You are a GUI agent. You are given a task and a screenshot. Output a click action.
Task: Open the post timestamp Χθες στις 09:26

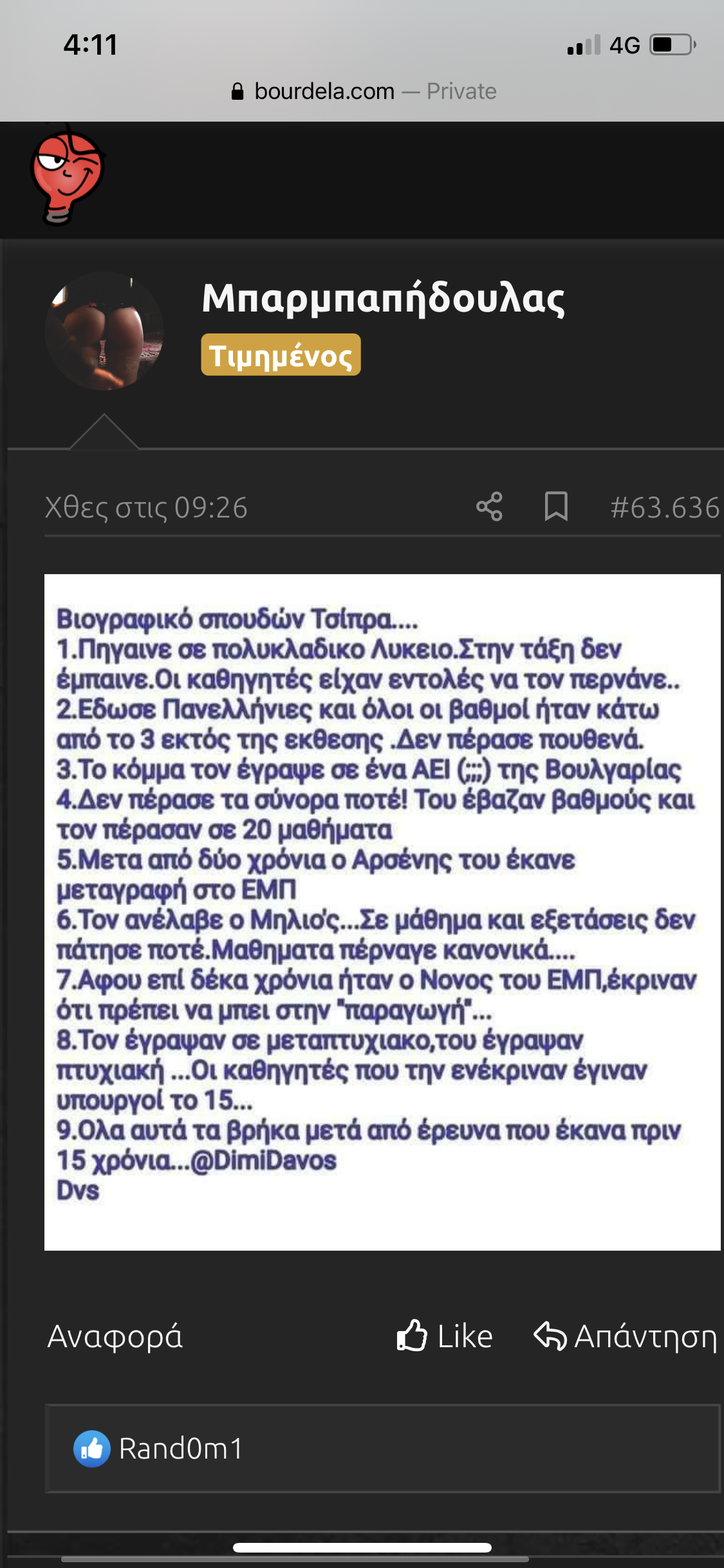coord(147,508)
